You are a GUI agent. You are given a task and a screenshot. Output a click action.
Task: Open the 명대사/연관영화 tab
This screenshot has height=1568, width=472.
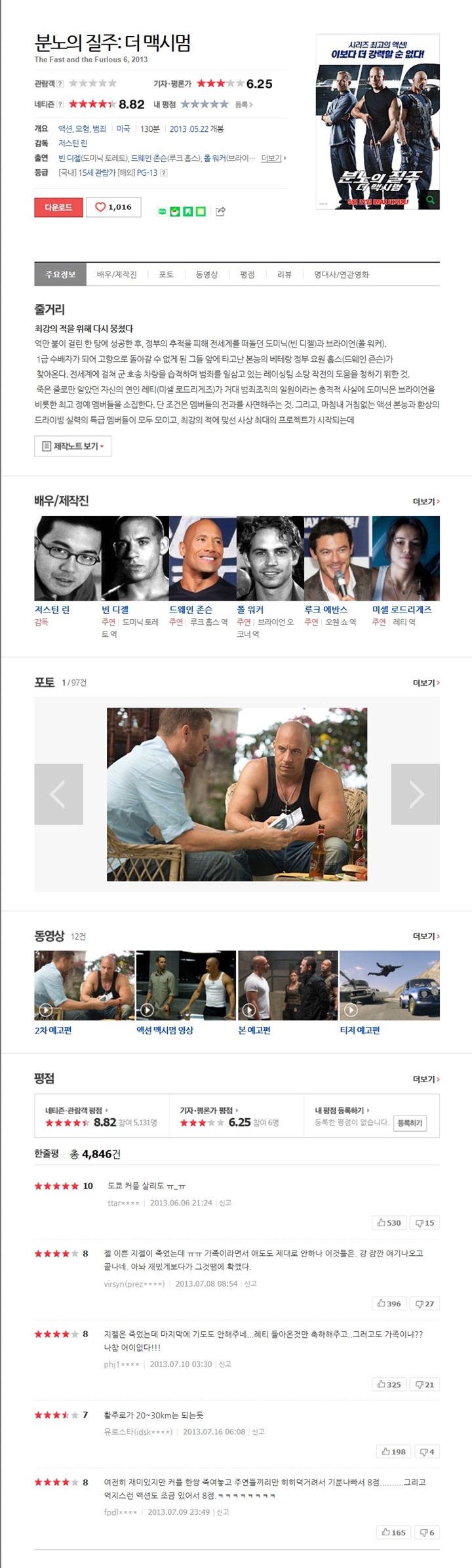click(x=341, y=274)
